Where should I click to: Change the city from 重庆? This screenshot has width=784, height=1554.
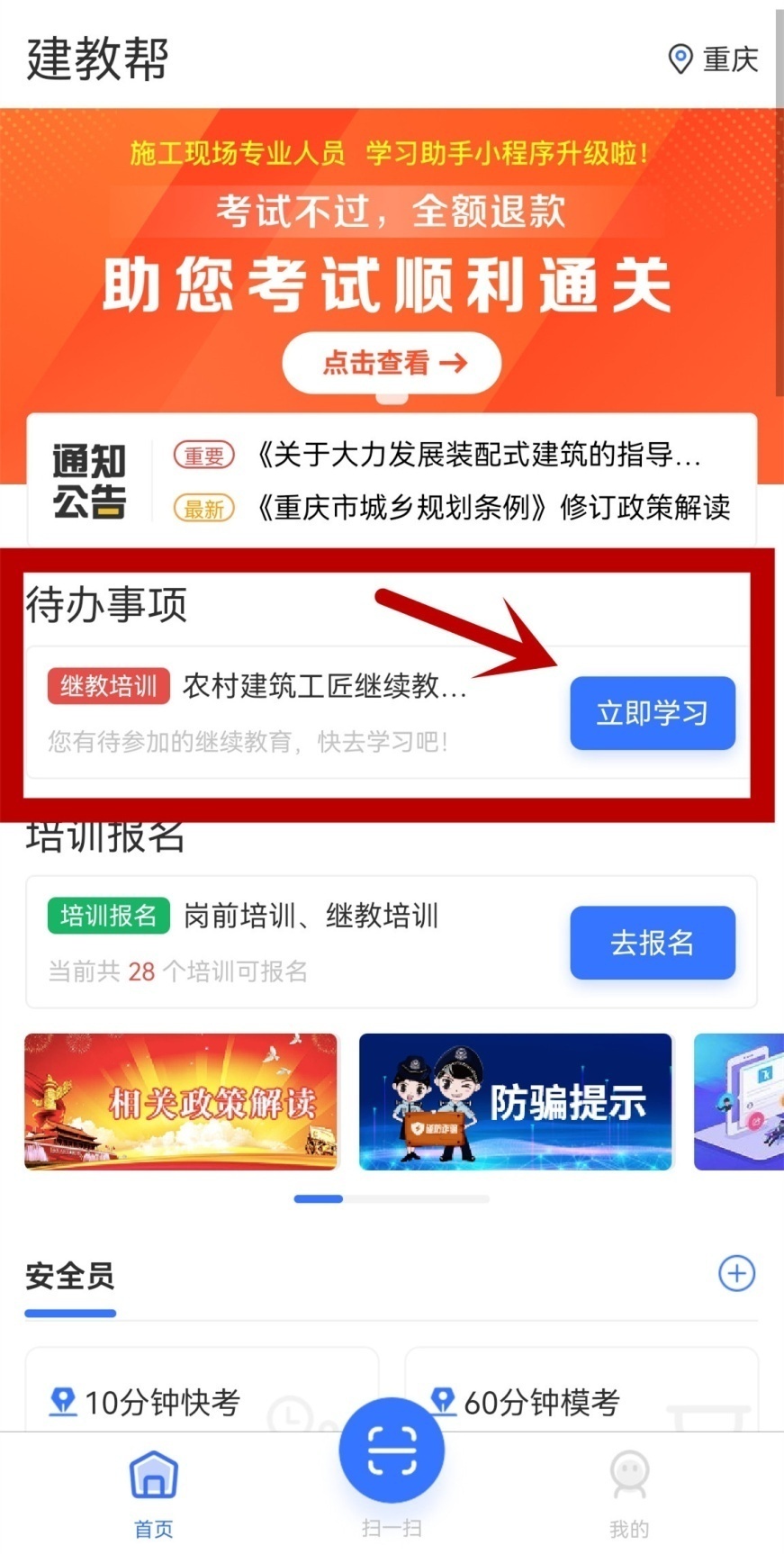[714, 59]
